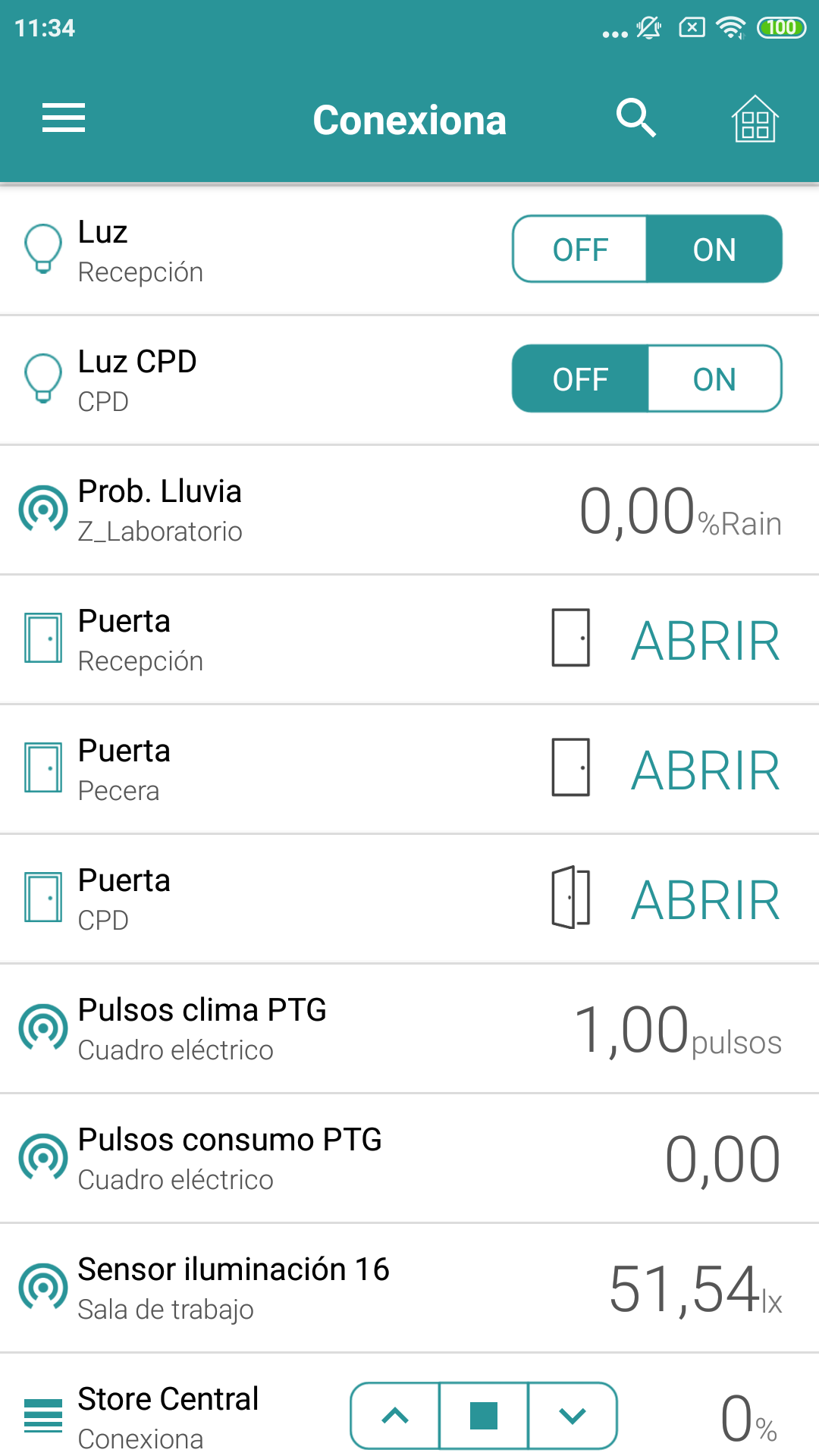Screen dimensions: 819x1456
Task: Open Pulsos clima PTG row
Action: (303, 1029)
